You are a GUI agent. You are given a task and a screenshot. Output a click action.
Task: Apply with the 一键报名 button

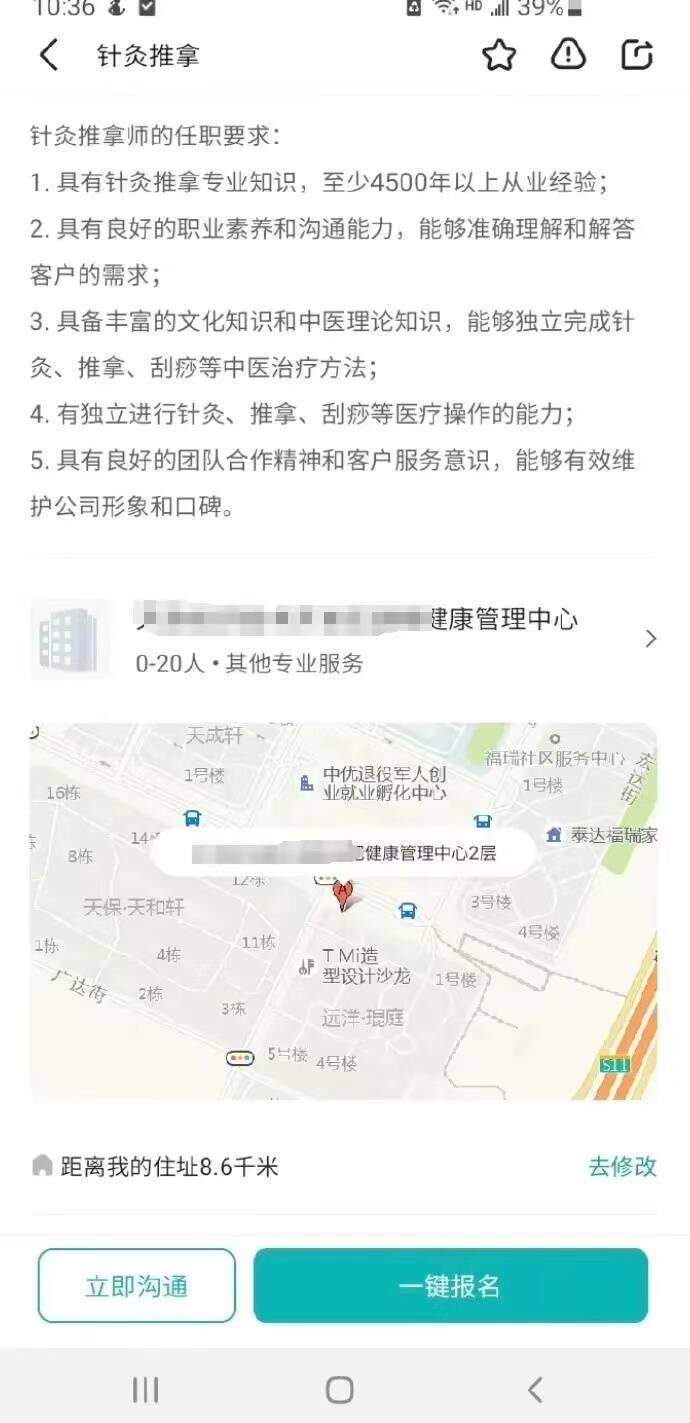click(x=450, y=1286)
